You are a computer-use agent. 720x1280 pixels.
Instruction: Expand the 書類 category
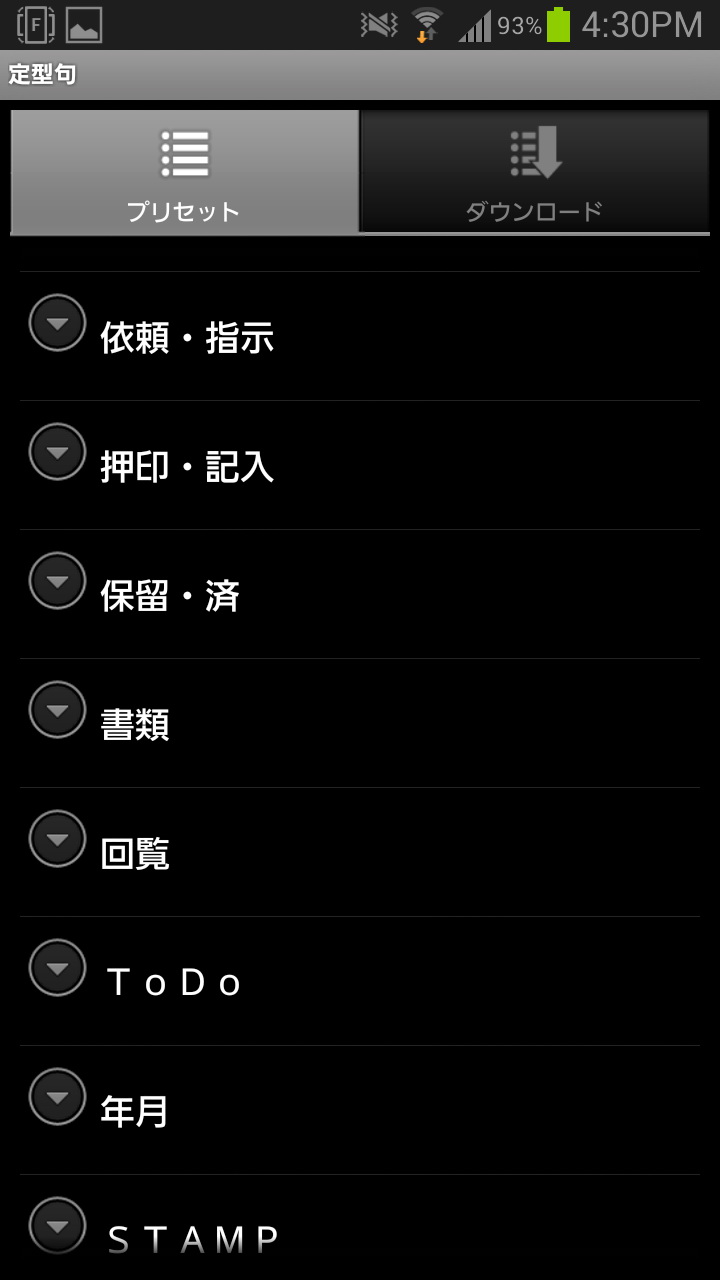pyautogui.click(x=57, y=710)
